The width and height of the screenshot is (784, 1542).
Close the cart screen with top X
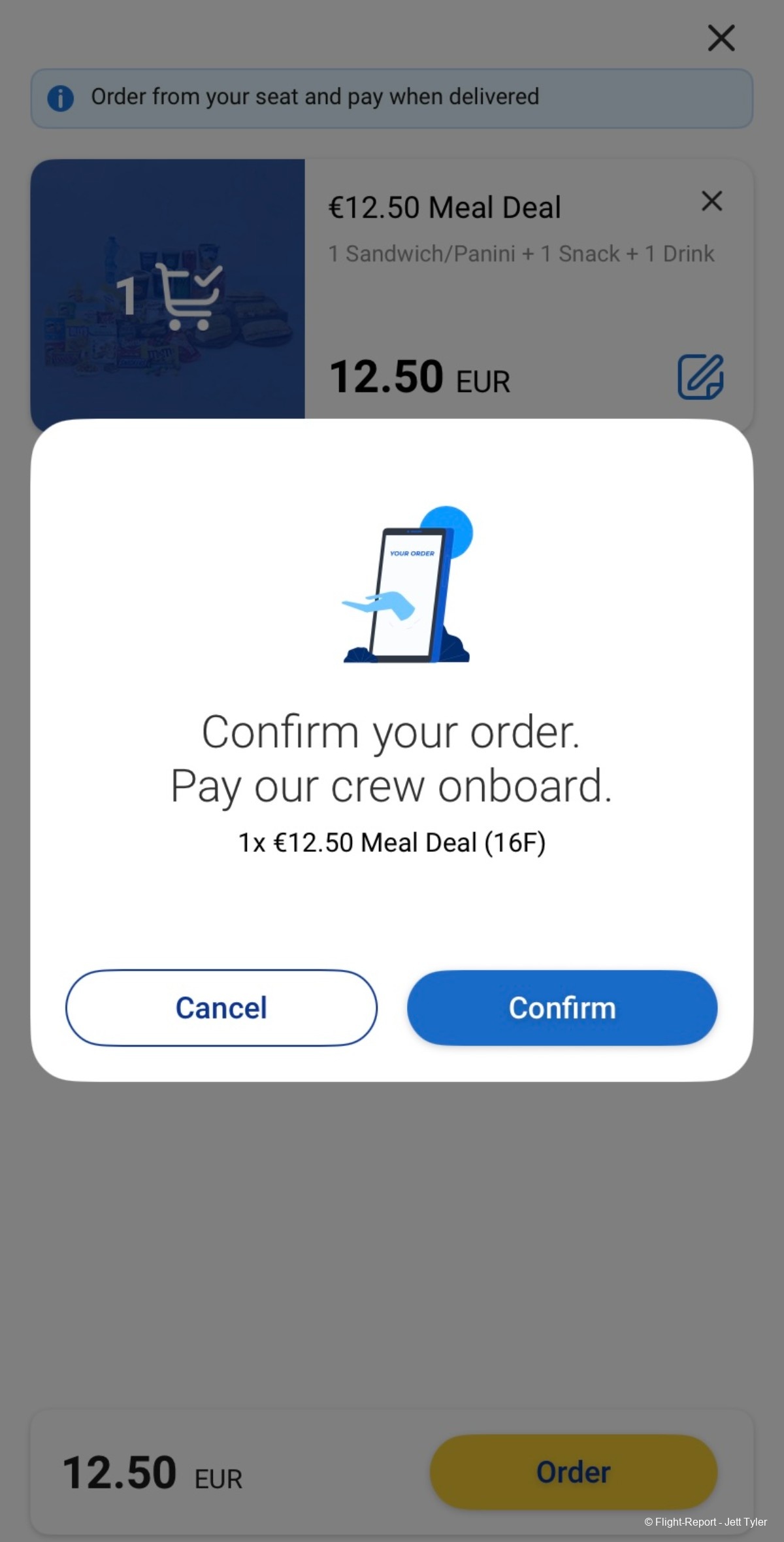click(721, 38)
